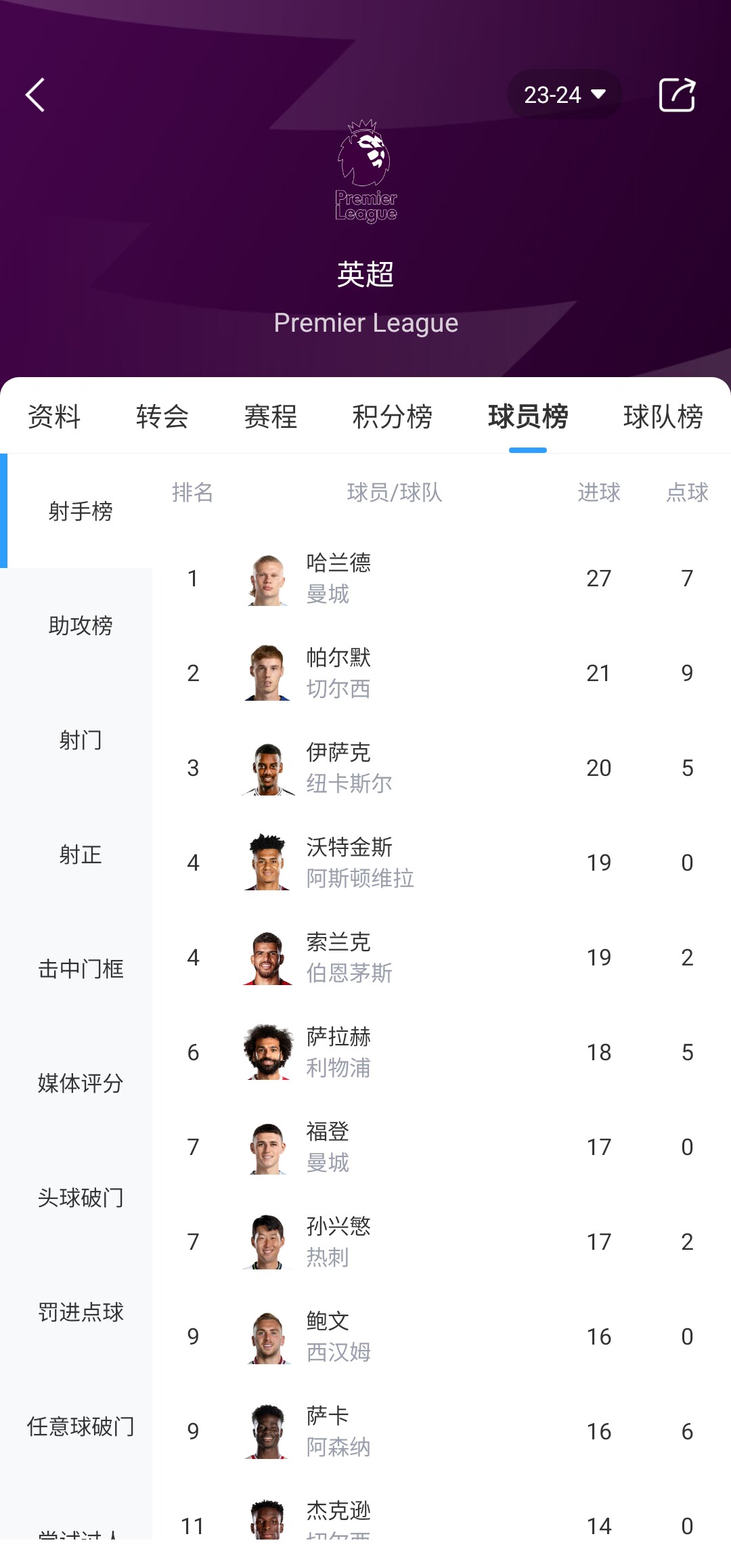Show the 射门 ranking
This screenshot has height=1568, width=731.
pyautogui.click(x=80, y=740)
